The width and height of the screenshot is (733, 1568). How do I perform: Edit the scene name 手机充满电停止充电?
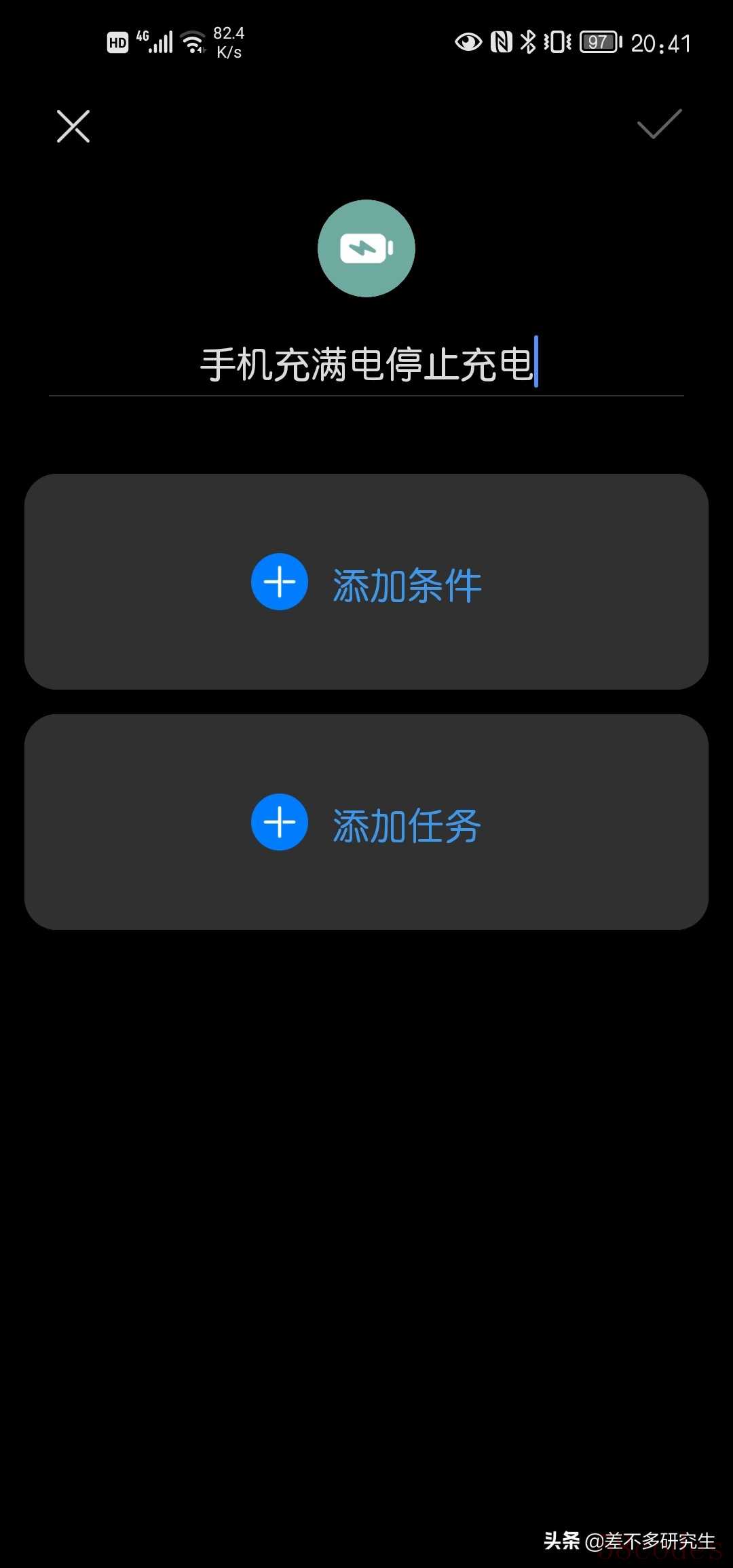(366, 365)
